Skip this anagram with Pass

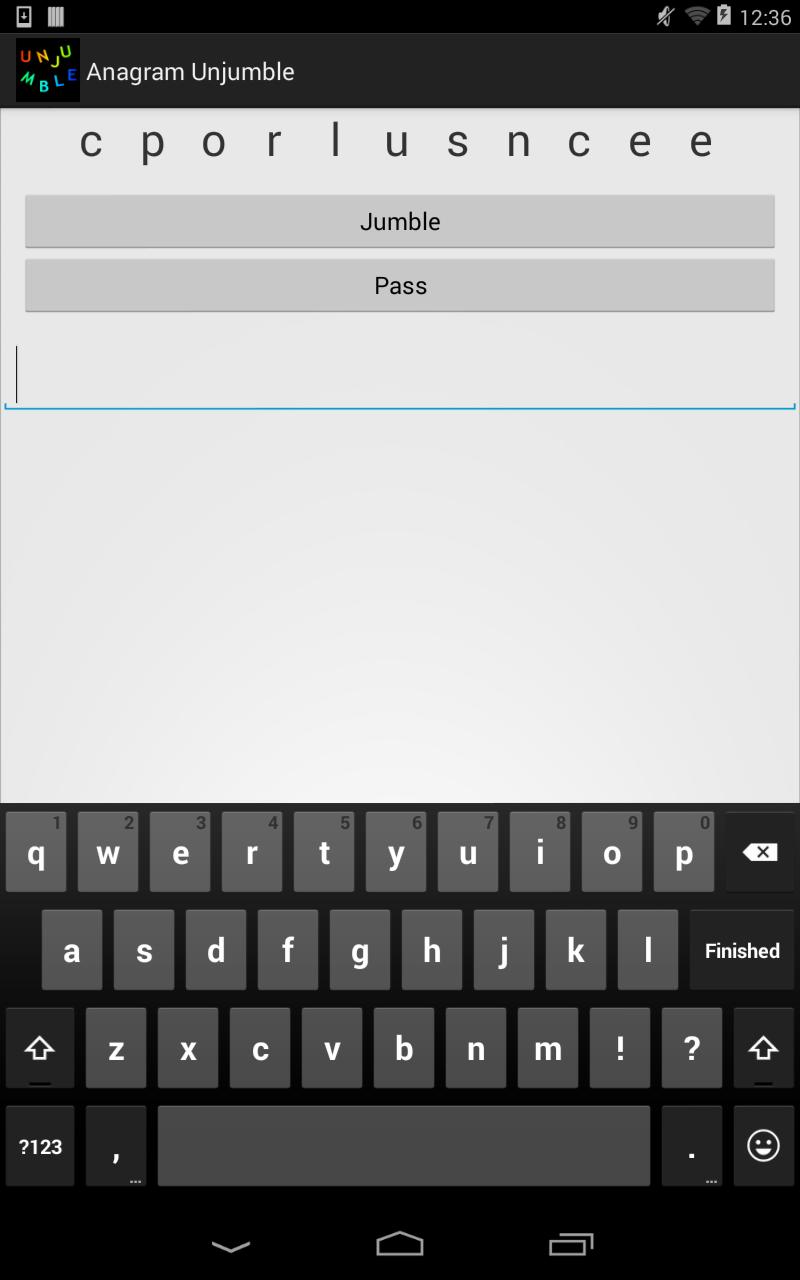[x=400, y=285]
